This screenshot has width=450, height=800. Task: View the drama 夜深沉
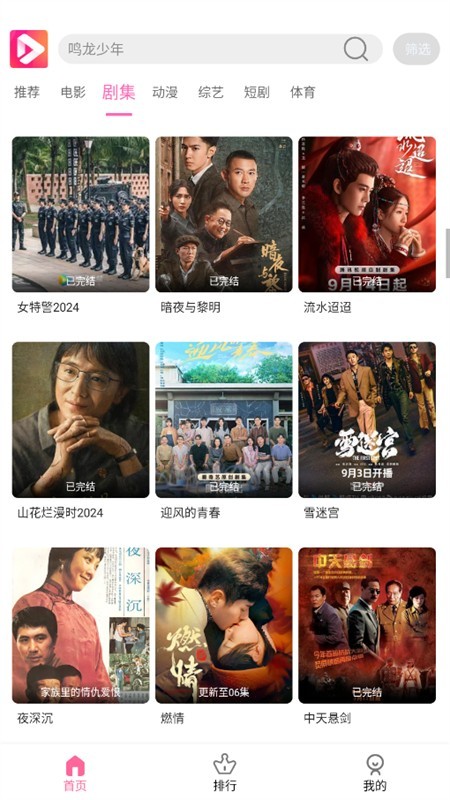(x=81, y=626)
